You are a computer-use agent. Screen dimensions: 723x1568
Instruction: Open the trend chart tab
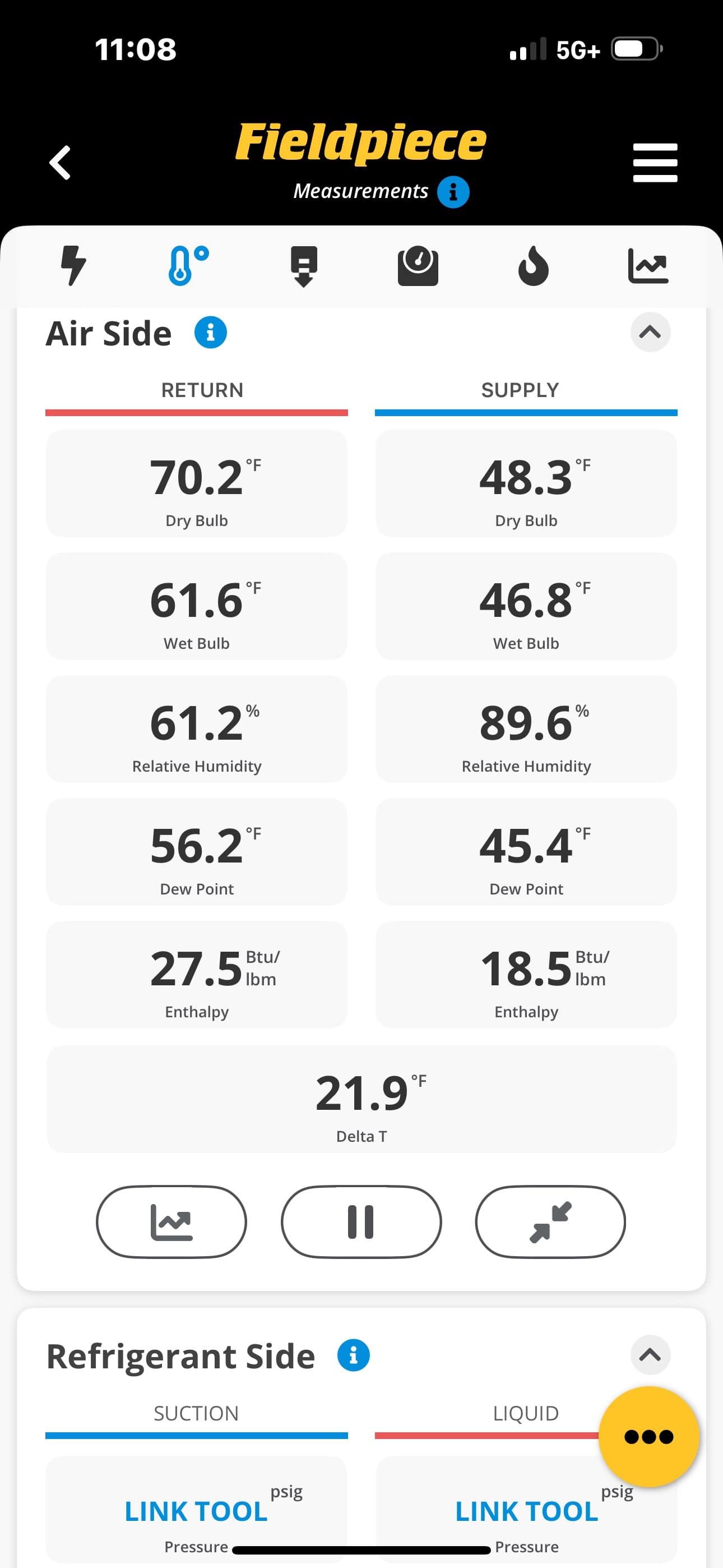[x=648, y=265]
